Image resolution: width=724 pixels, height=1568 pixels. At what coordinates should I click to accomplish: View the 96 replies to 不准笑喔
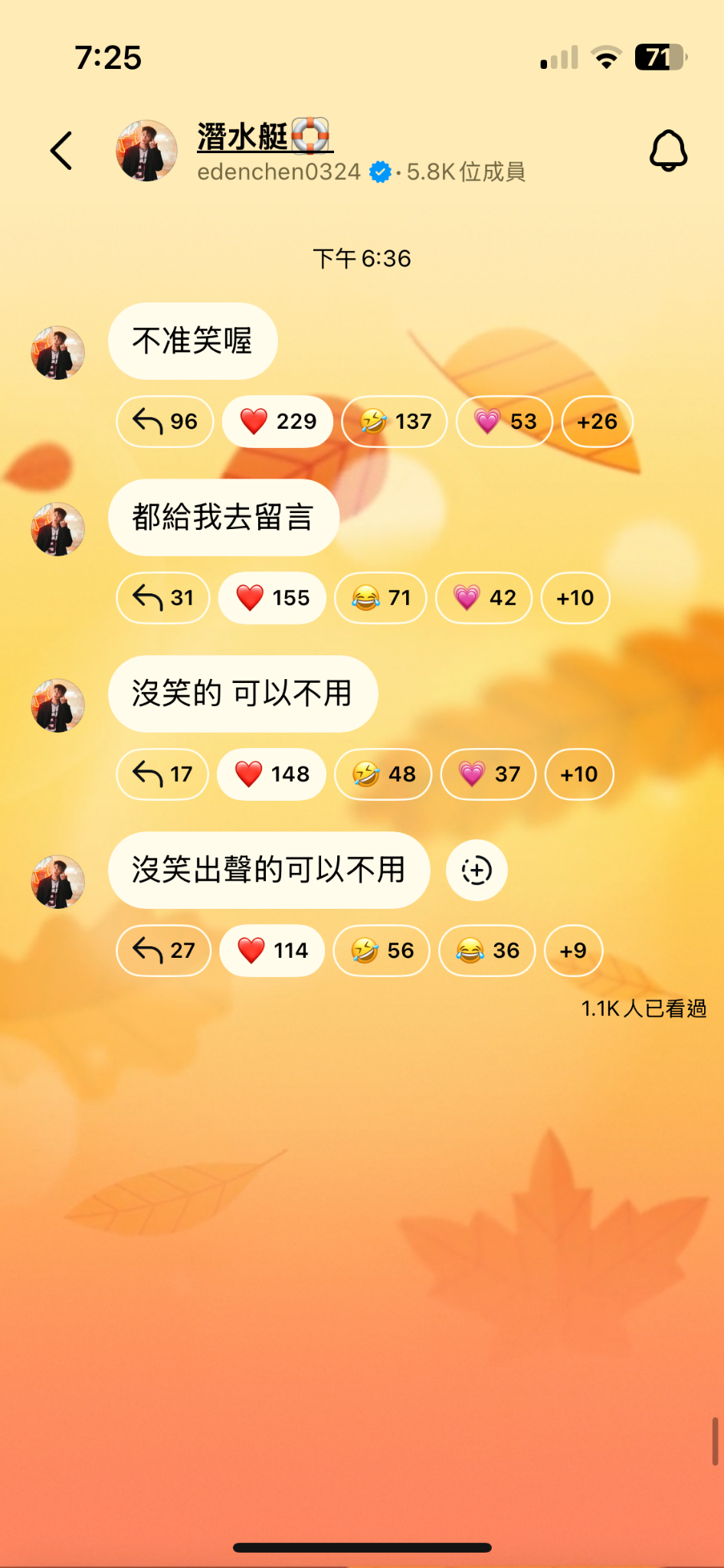[x=165, y=421]
